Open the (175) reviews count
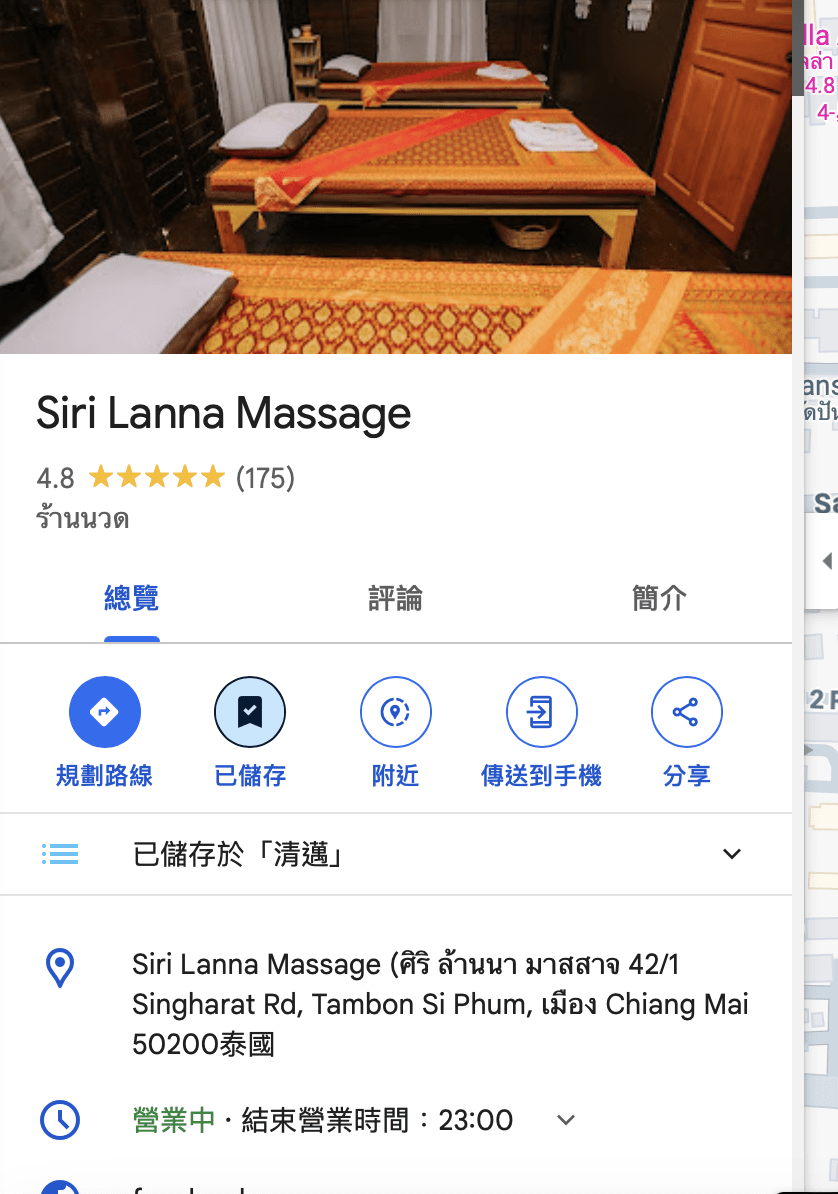This screenshot has height=1194, width=838. (x=265, y=478)
